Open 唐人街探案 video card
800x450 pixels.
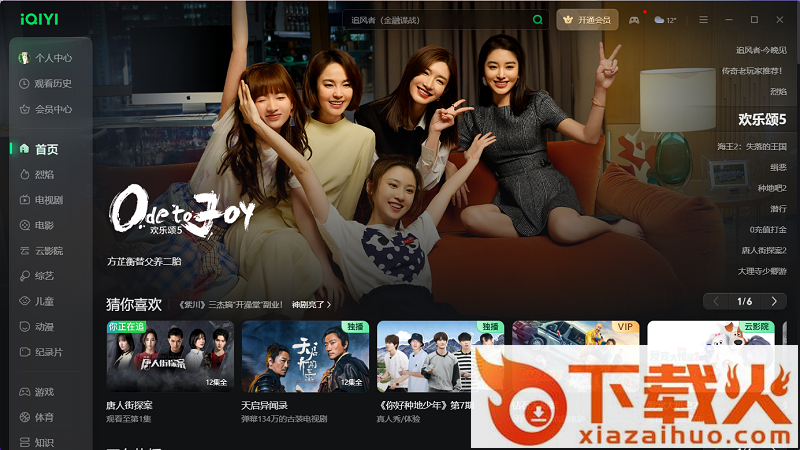pos(170,356)
